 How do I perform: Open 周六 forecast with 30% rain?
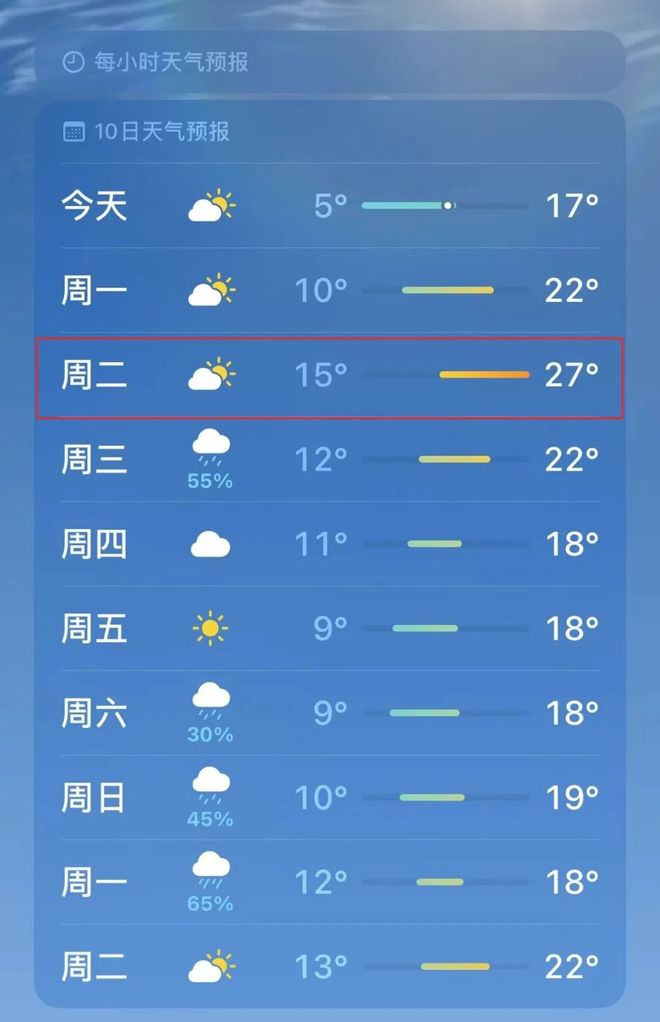tap(330, 713)
